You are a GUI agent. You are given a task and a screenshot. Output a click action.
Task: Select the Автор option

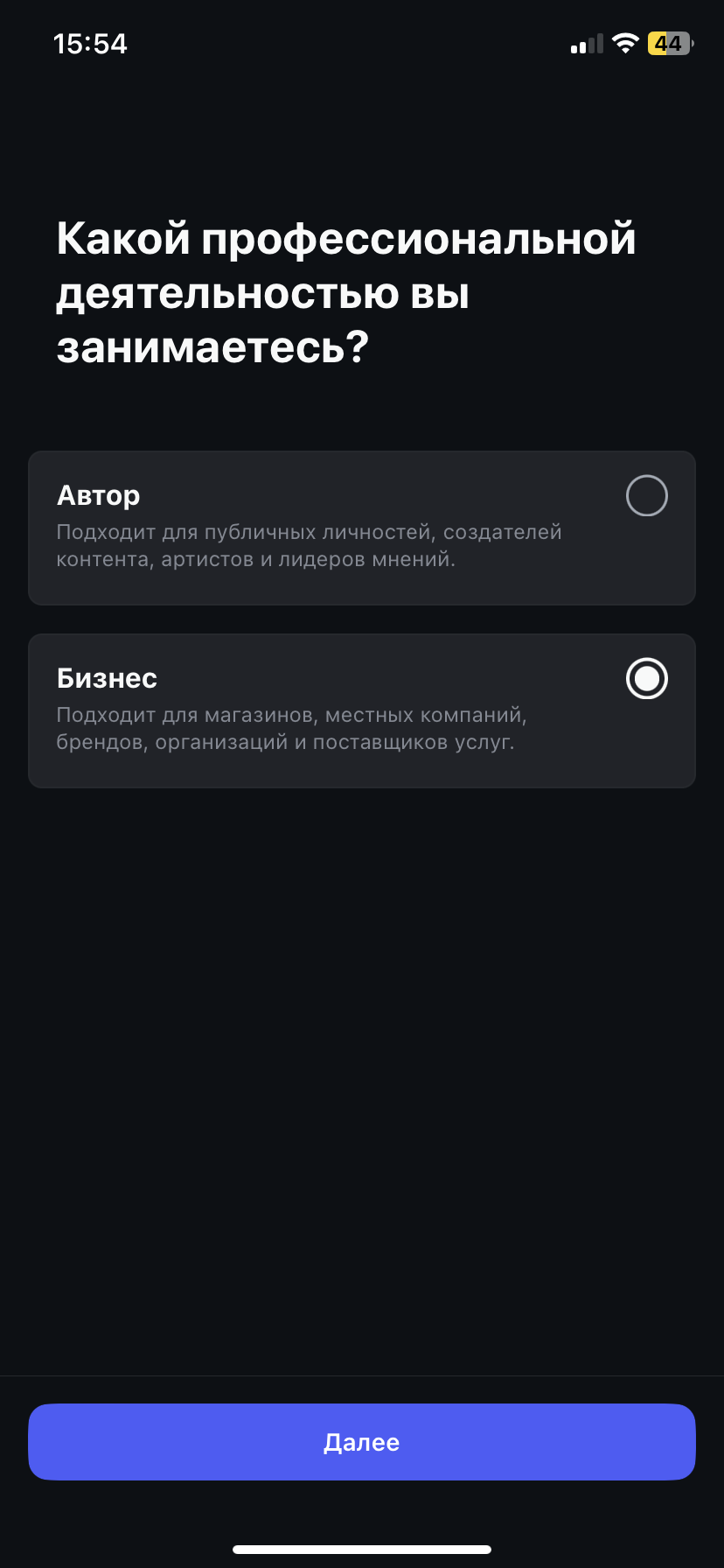pos(646,496)
